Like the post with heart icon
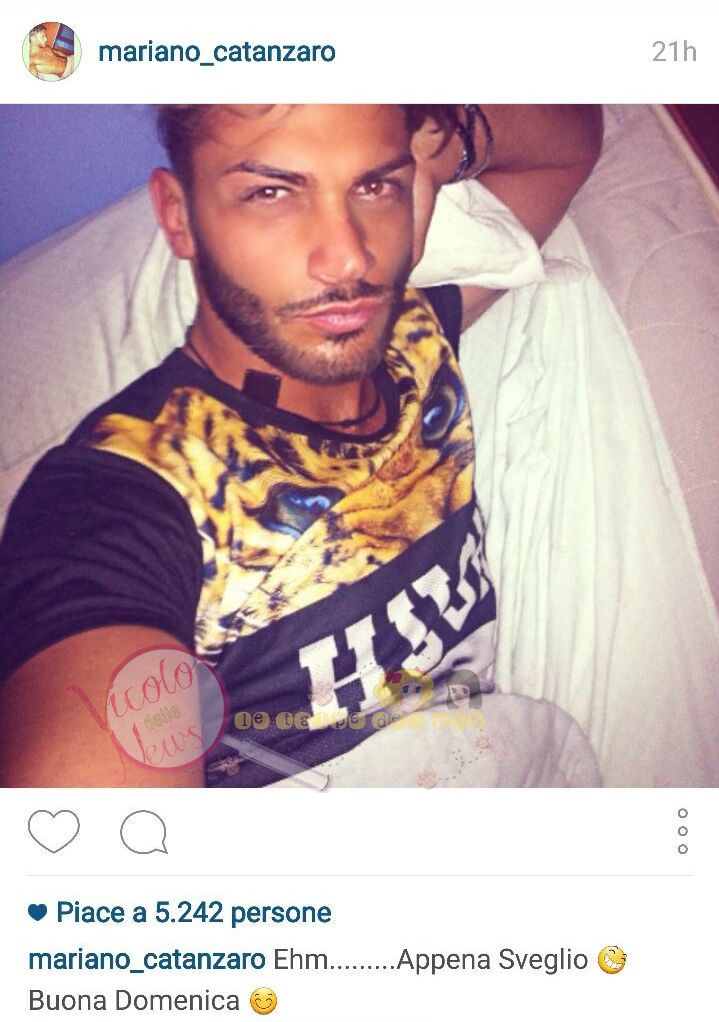The width and height of the screenshot is (719, 1022). coord(53,831)
